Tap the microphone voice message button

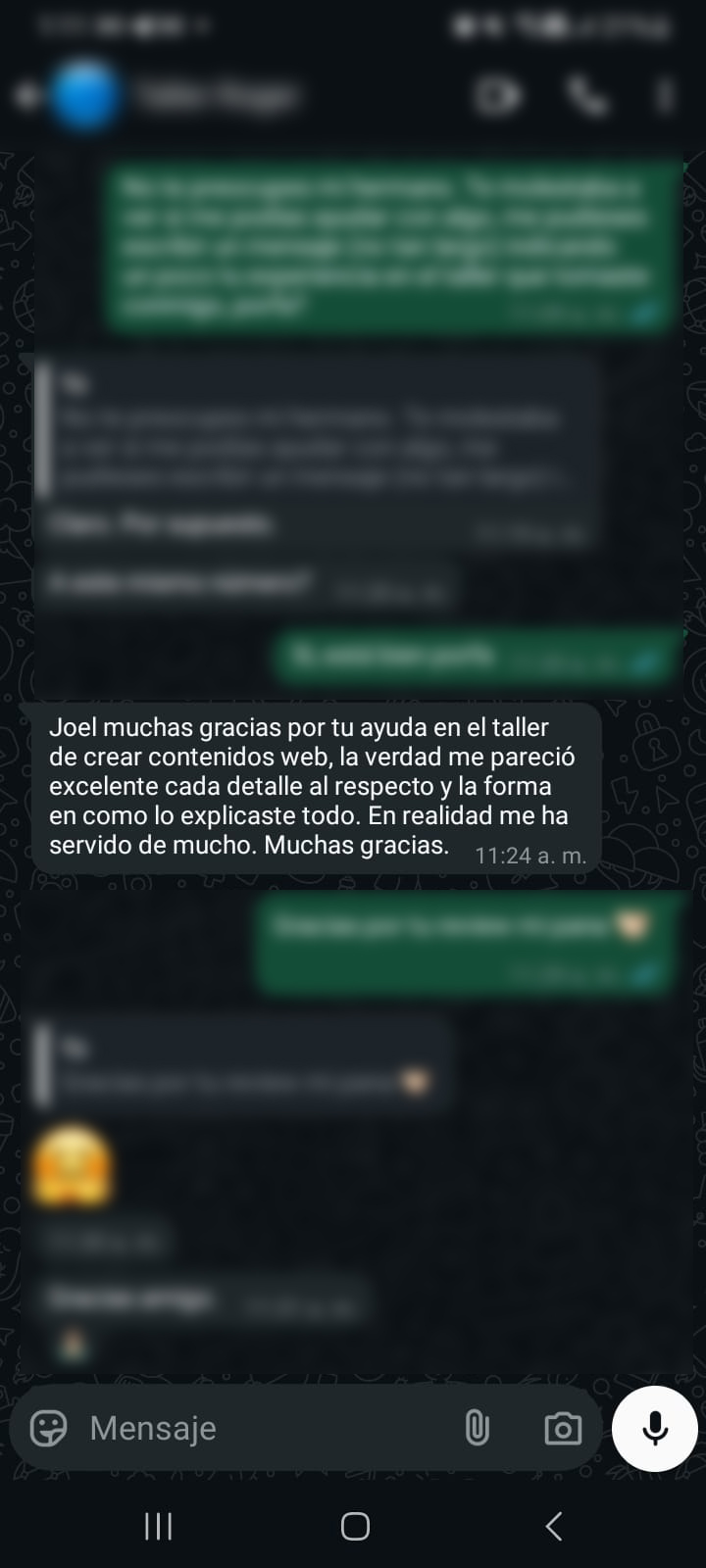(x=655, y=1429)
